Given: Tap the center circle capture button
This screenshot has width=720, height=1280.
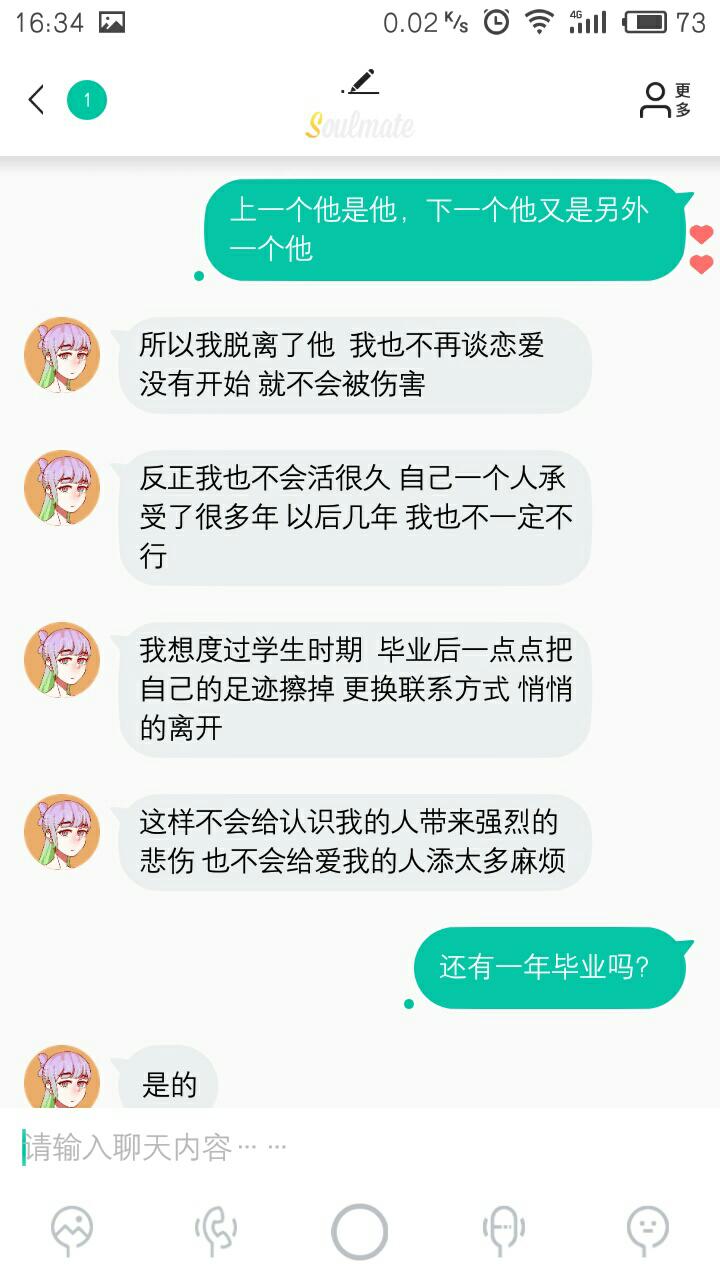Looking at the screenshot, I should point(359,1231).
